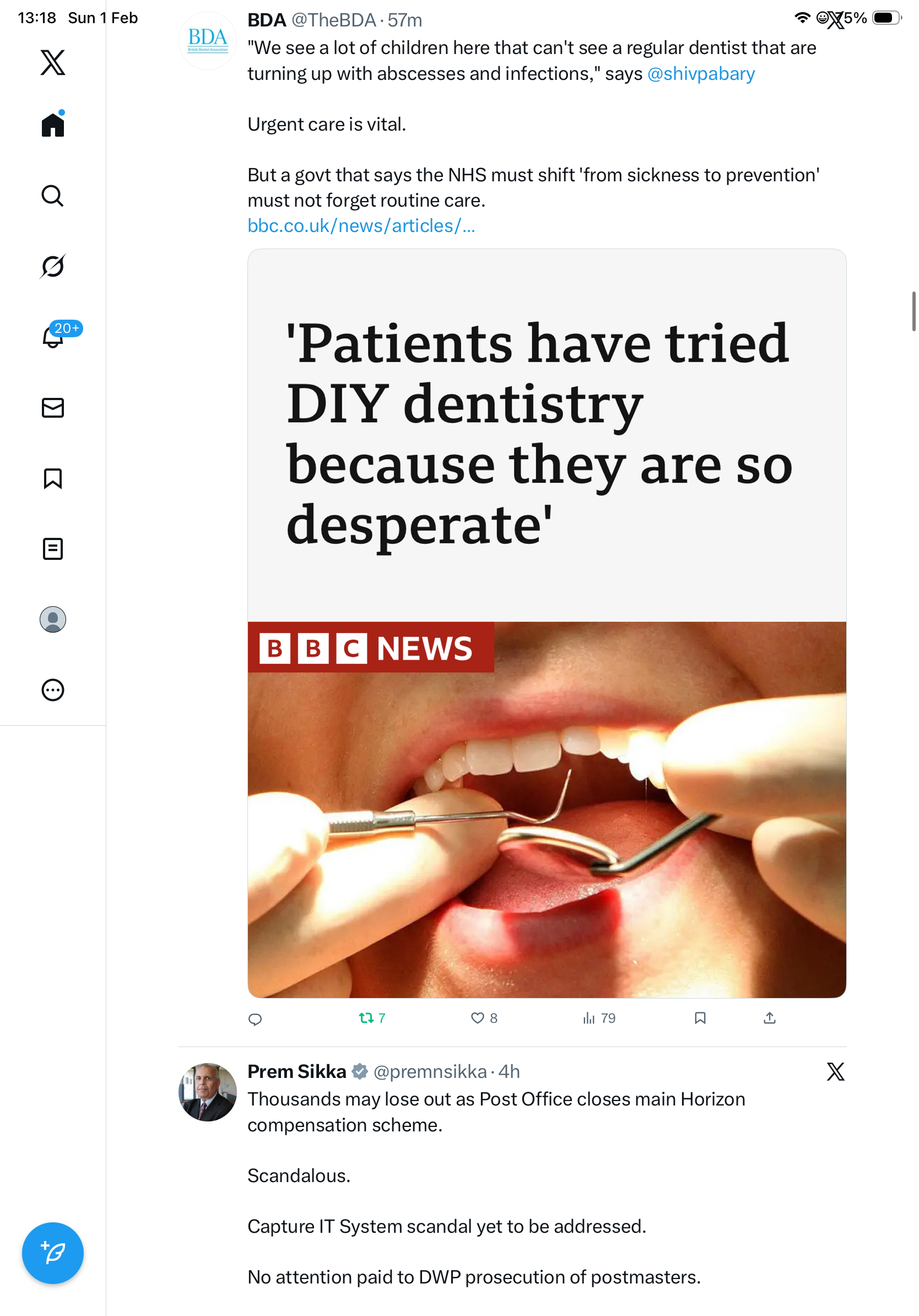Open my profile from sidebar
This screenshot has height=1316, width=919.
(x=53, y=619)
